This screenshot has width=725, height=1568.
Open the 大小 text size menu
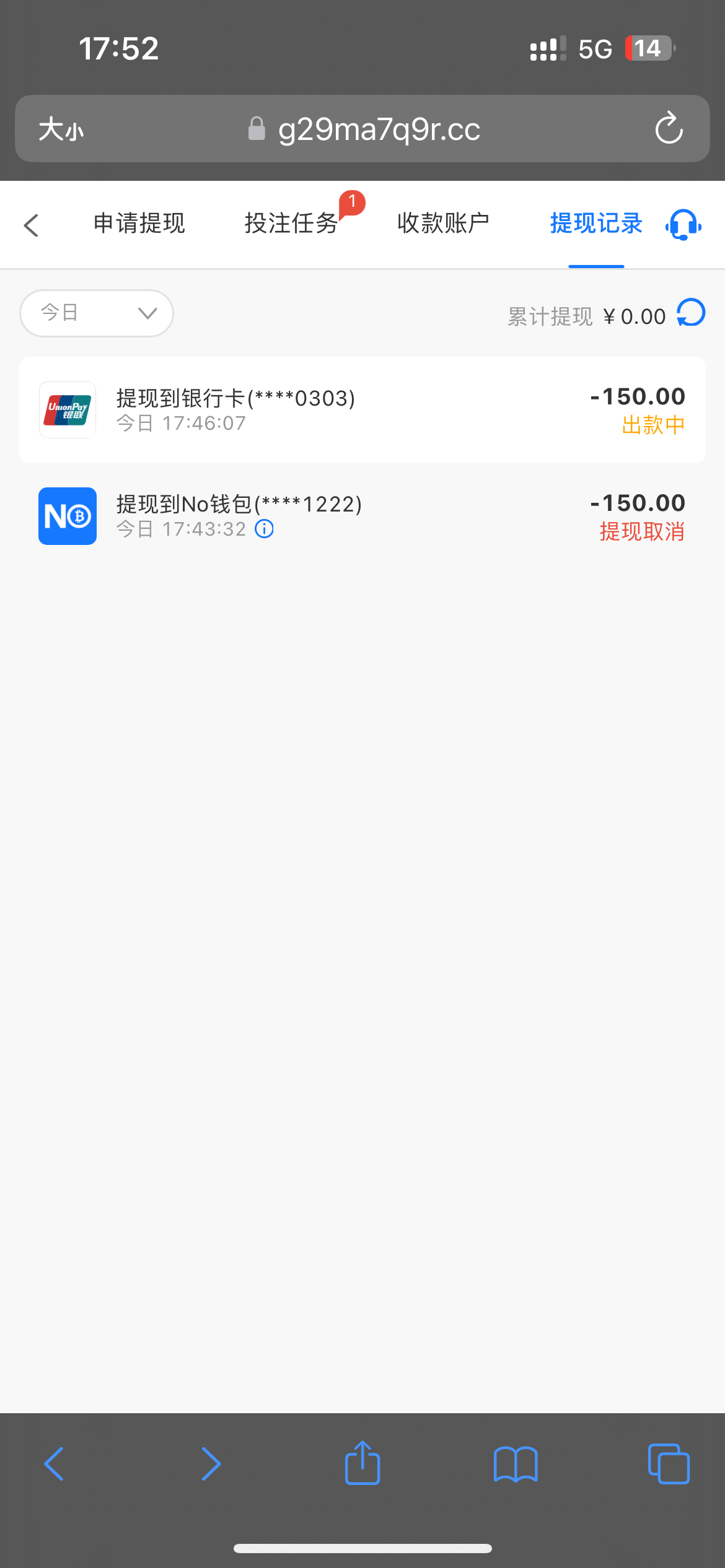pyautogui.click(x=61, y=129)
